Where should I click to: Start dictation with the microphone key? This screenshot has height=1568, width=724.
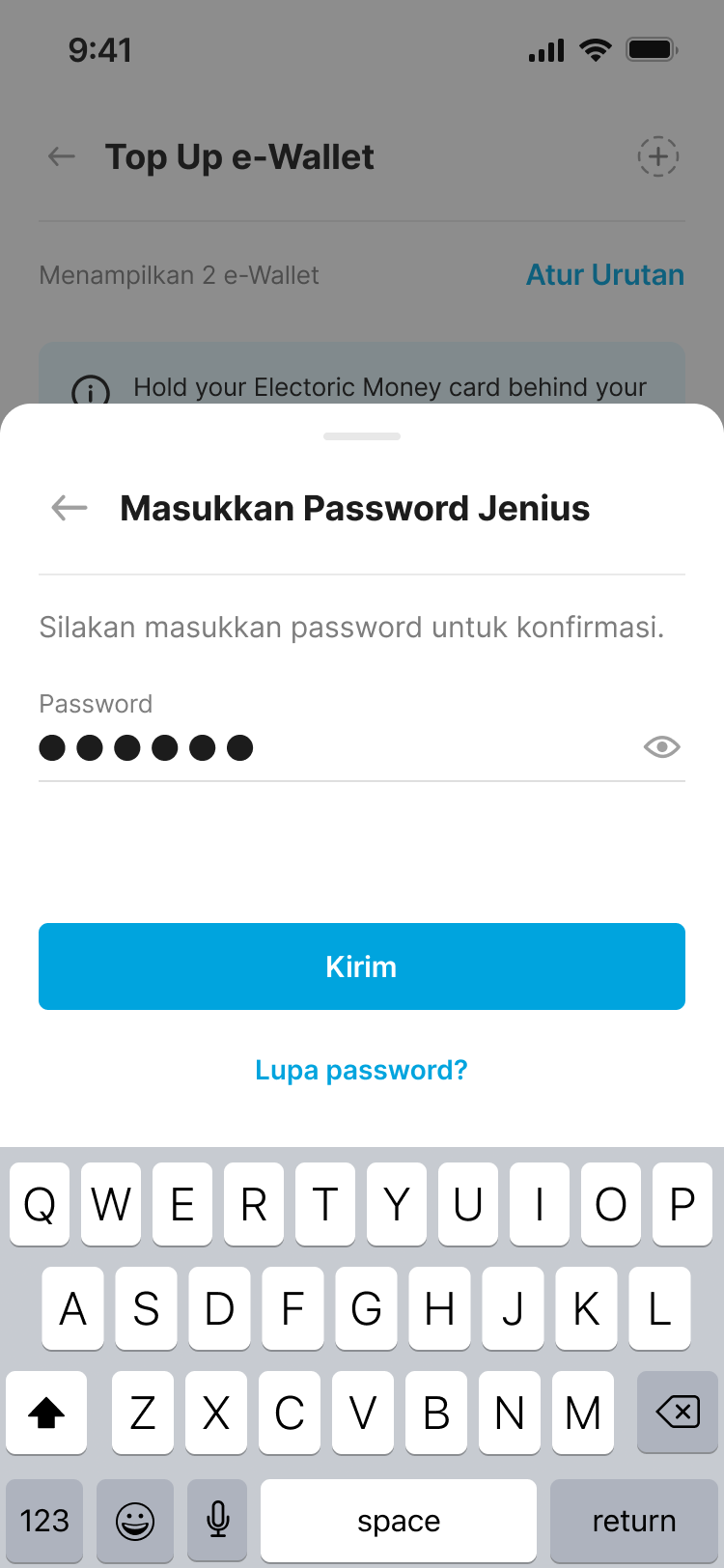[218, 1521]
